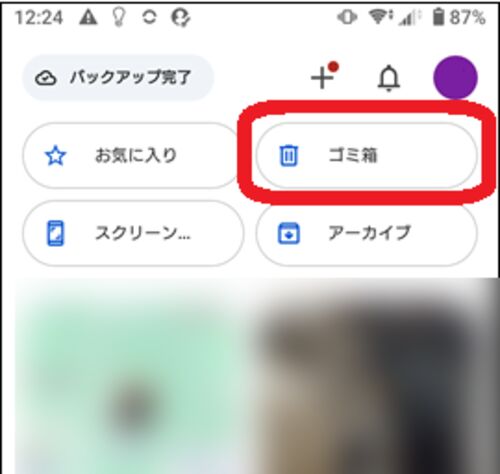The image size is (500, 474).
Task: Open the purple profile avatar
Action: [455, 77]
